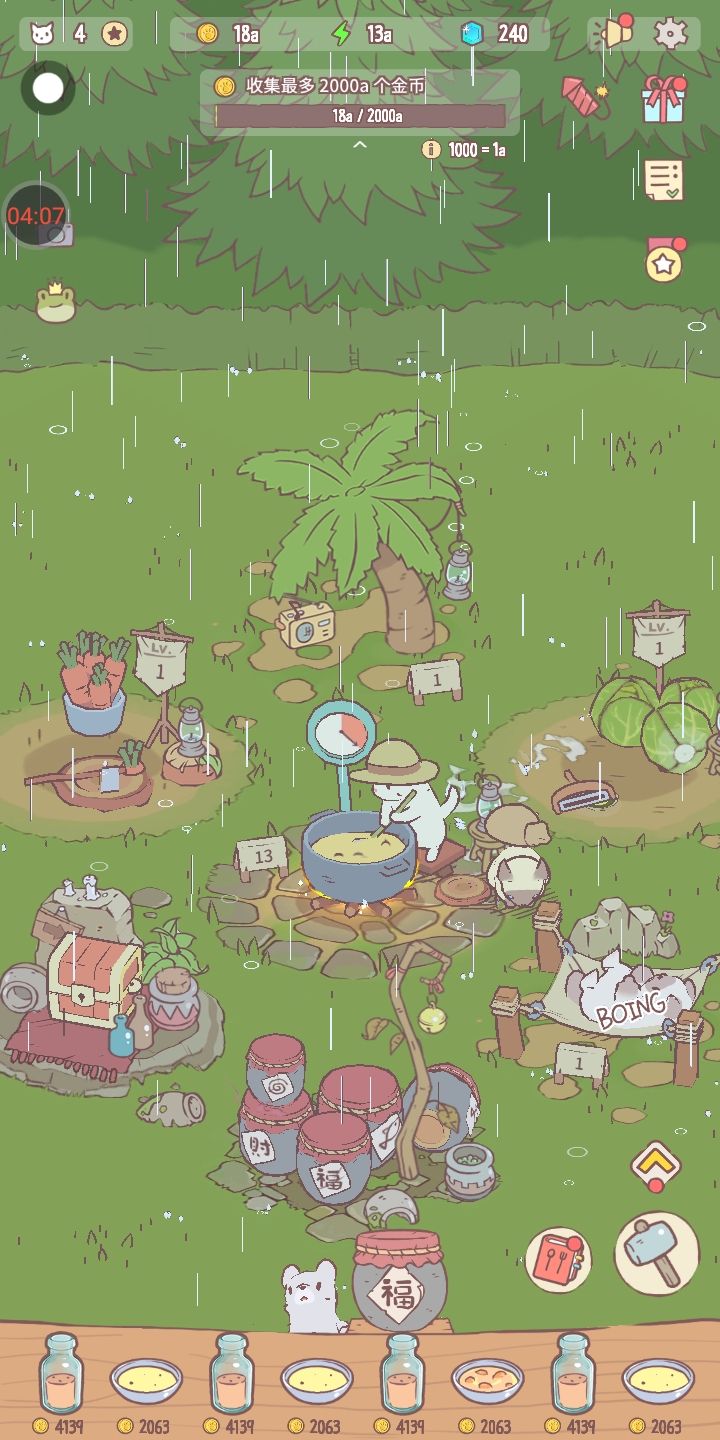Tap the 1000 = 1a info icon

[x=431, y=150]
